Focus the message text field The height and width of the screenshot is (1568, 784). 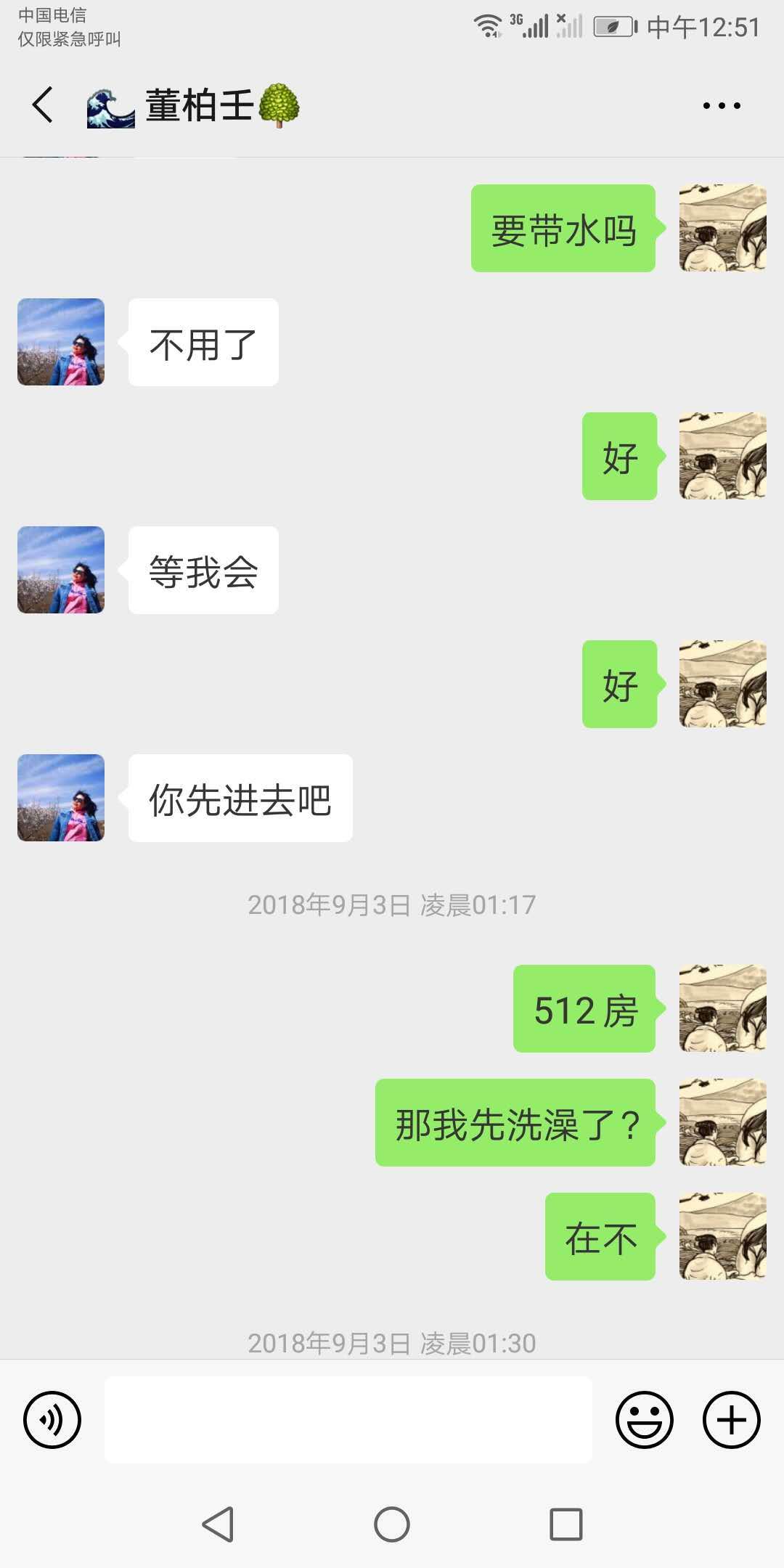click(348, 1420)
